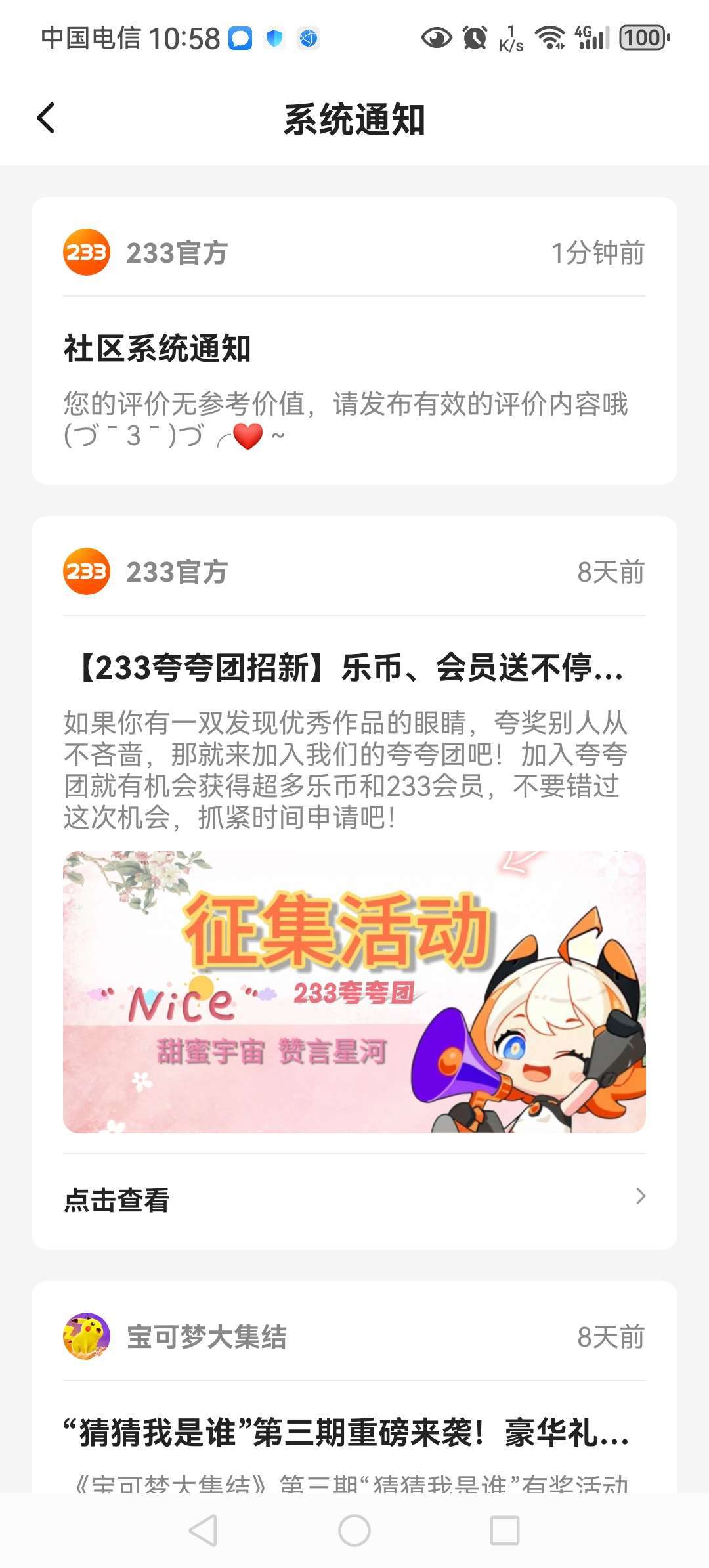Open the system recent apps button

(504, 1531)
